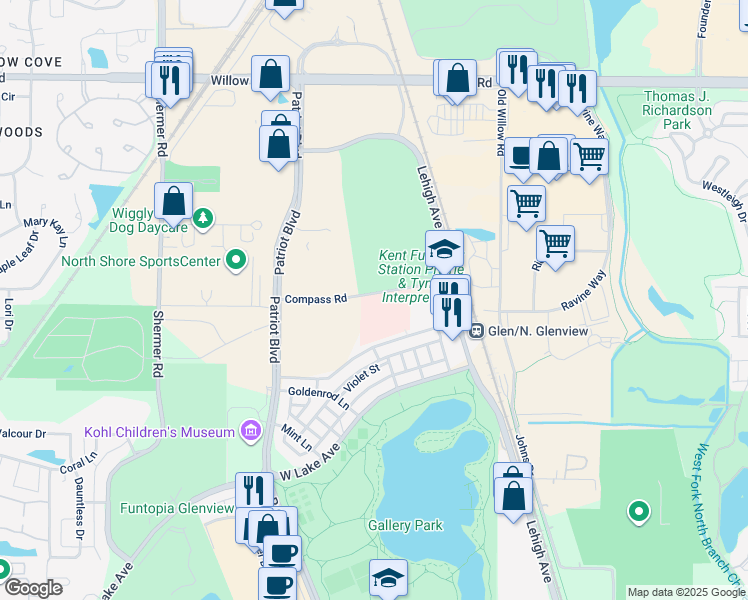
Task: Open the Google logo link
Action: (32, 588)
